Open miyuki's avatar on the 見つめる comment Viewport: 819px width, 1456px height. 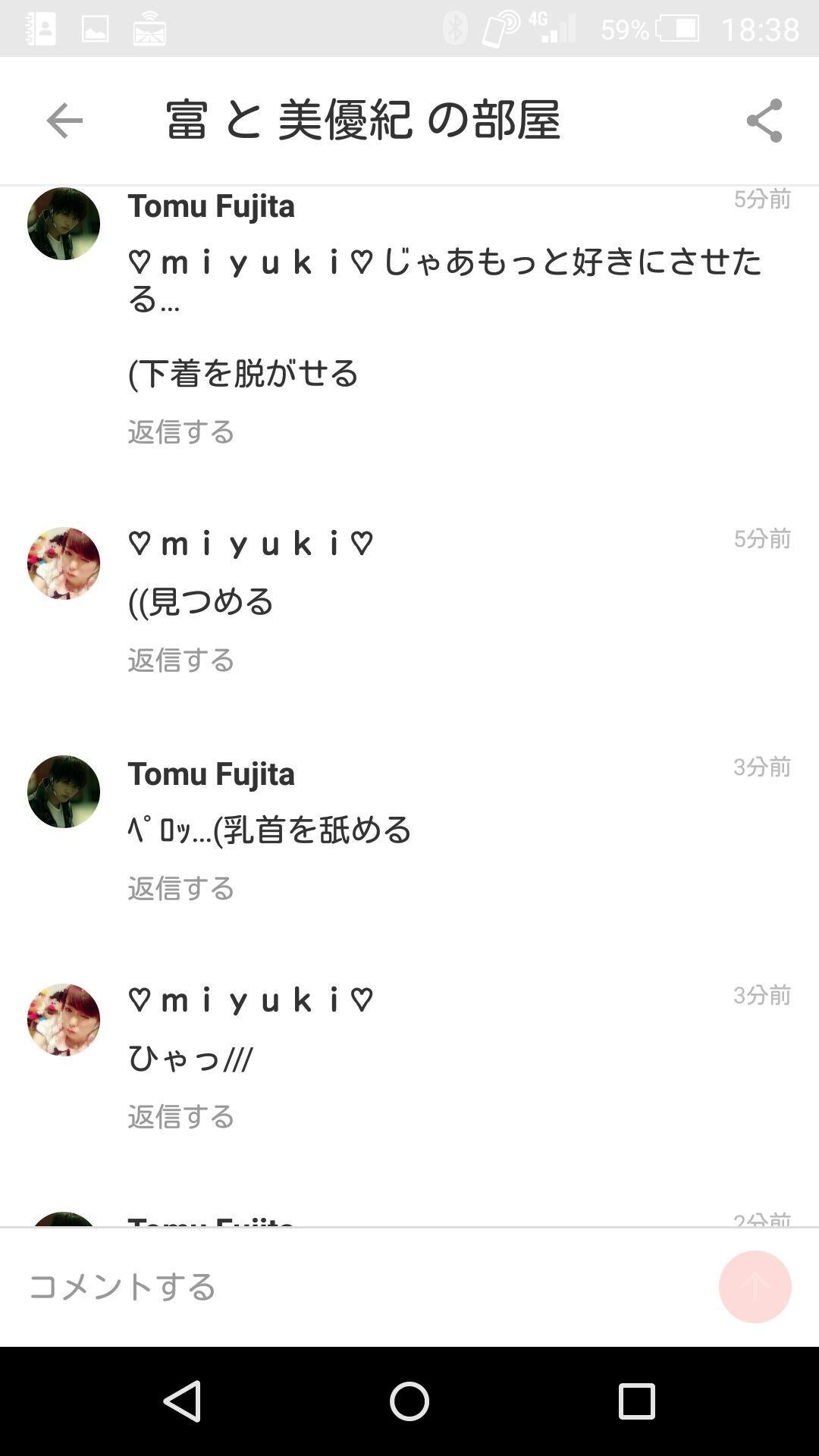pos(64,563)
